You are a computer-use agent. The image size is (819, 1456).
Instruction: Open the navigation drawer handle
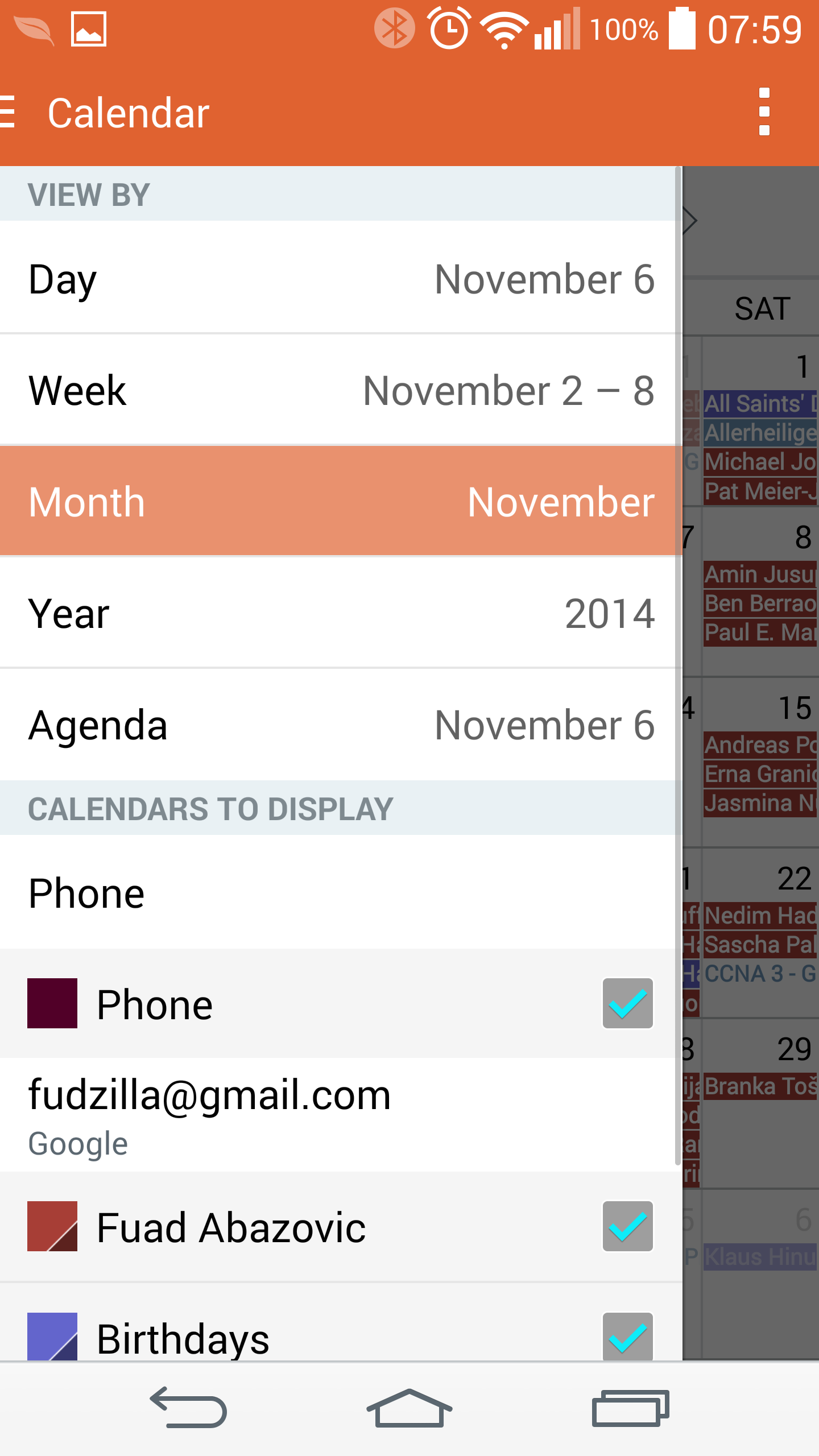(6, 111)
